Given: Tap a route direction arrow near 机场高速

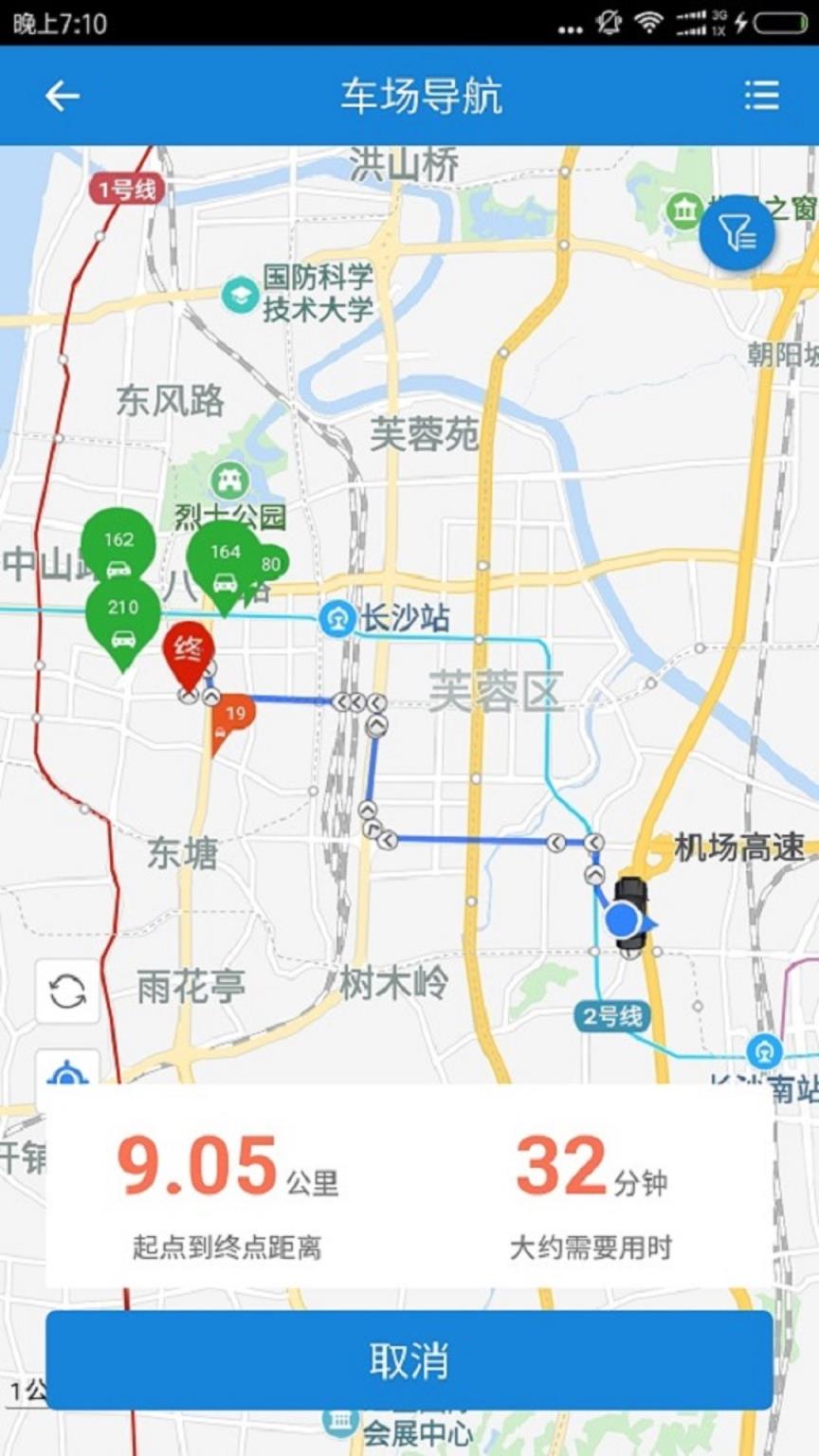Looking at the screenshot, I should coord(595,843).
